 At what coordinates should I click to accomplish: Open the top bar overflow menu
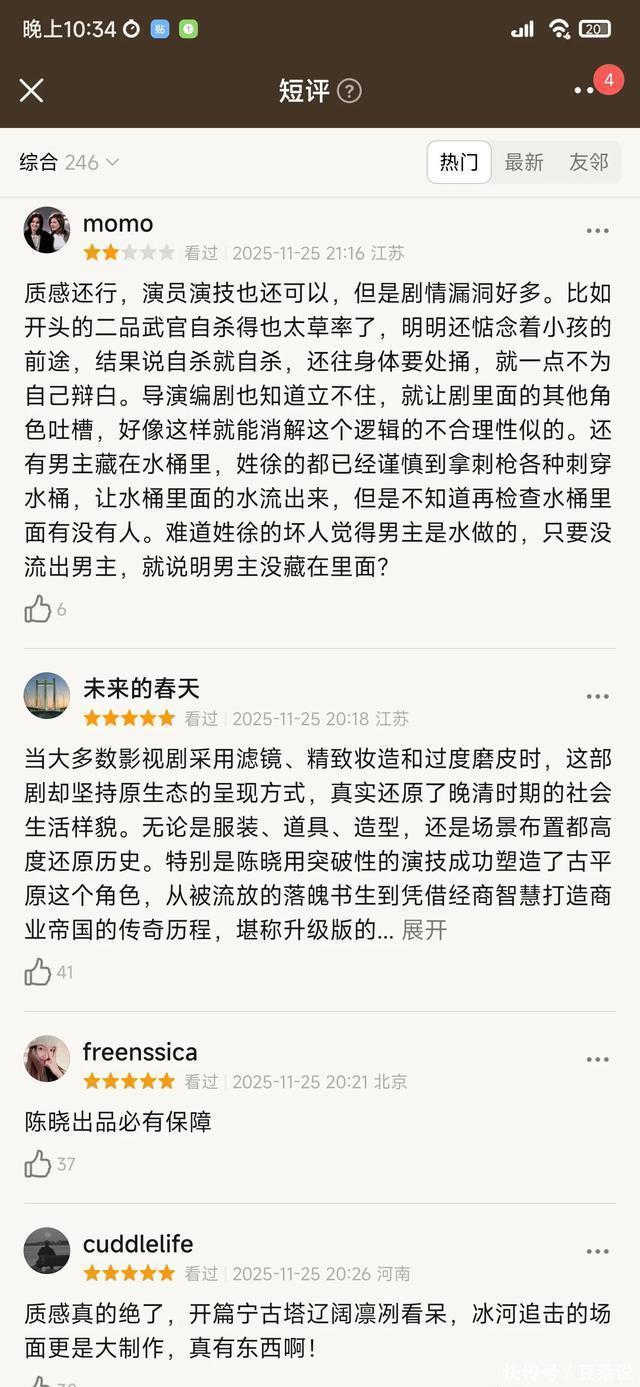(x=584, y=91)
